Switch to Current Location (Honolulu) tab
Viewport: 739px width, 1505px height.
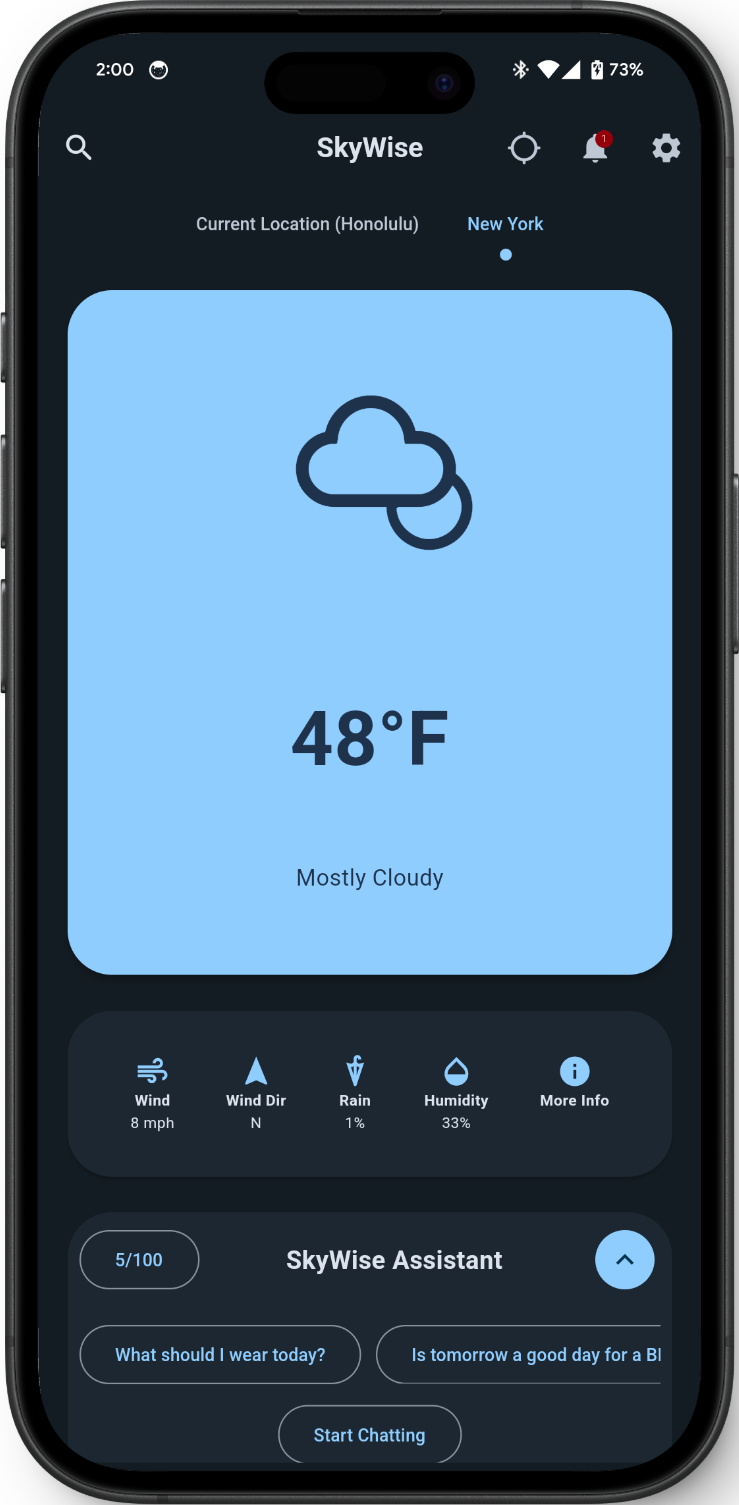tap(307, 224)
